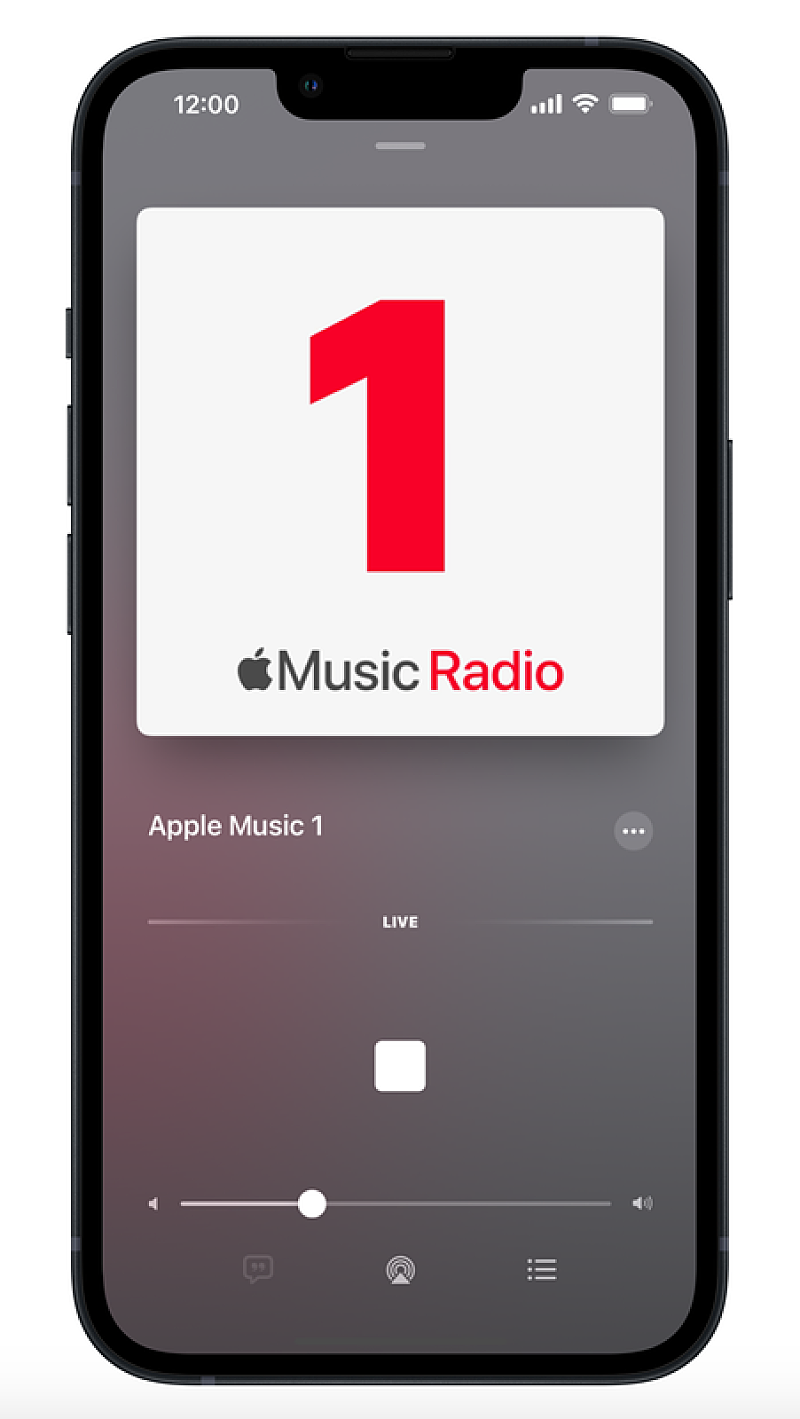Show the Up Next queue list
This screenshot has height=1419, width=800.
click(x=541, y=1268)
